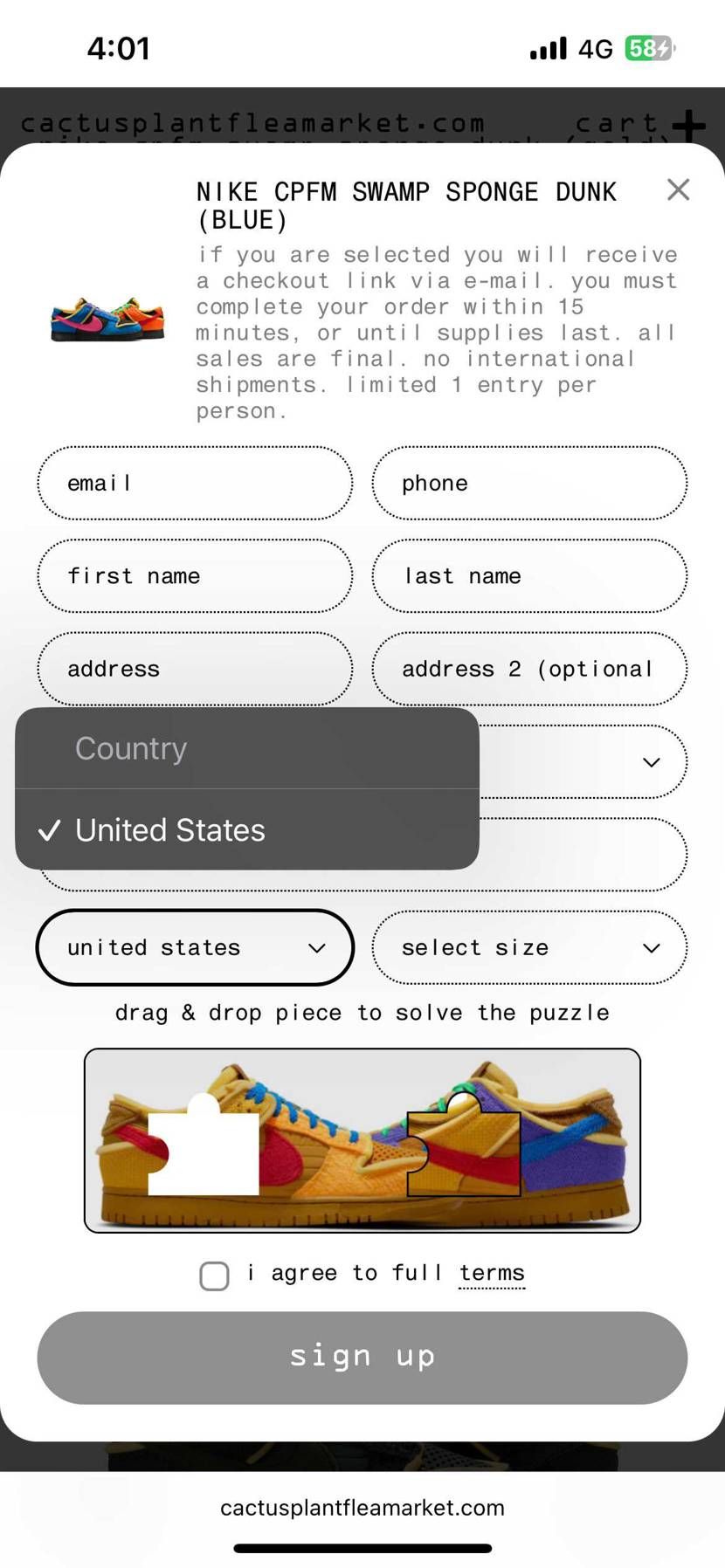Open the united states country dropdown
Viewport: 725px width, 1568px height.
coord(195,948)
